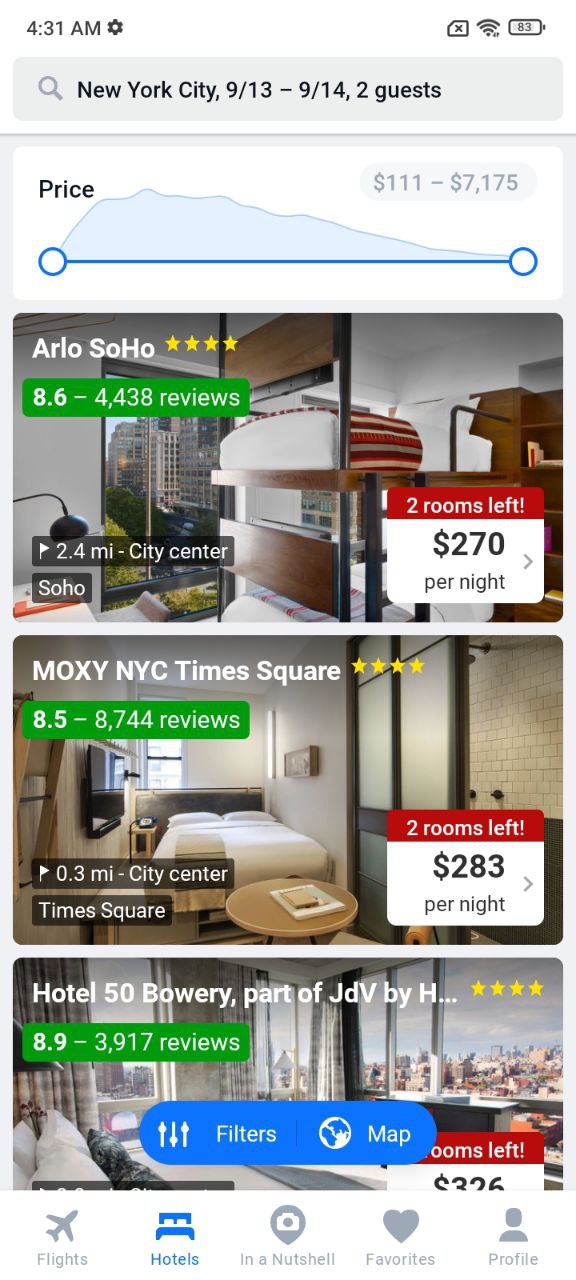Tap the maximum price slider handle
This screenshot has height=1280, width=576.
523,262
